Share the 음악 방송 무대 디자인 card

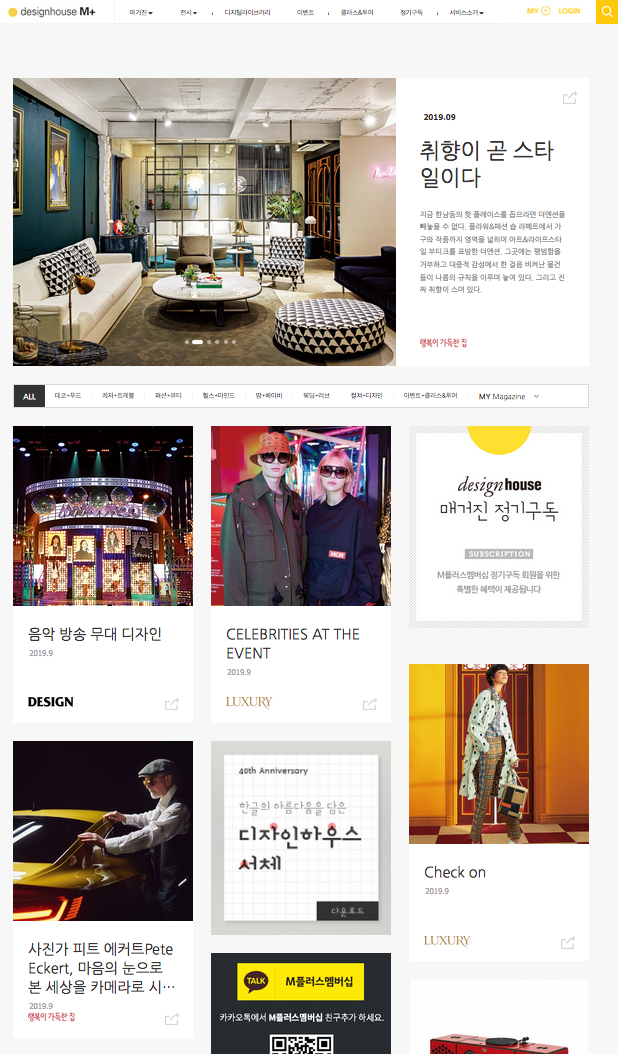coord(172,704)
